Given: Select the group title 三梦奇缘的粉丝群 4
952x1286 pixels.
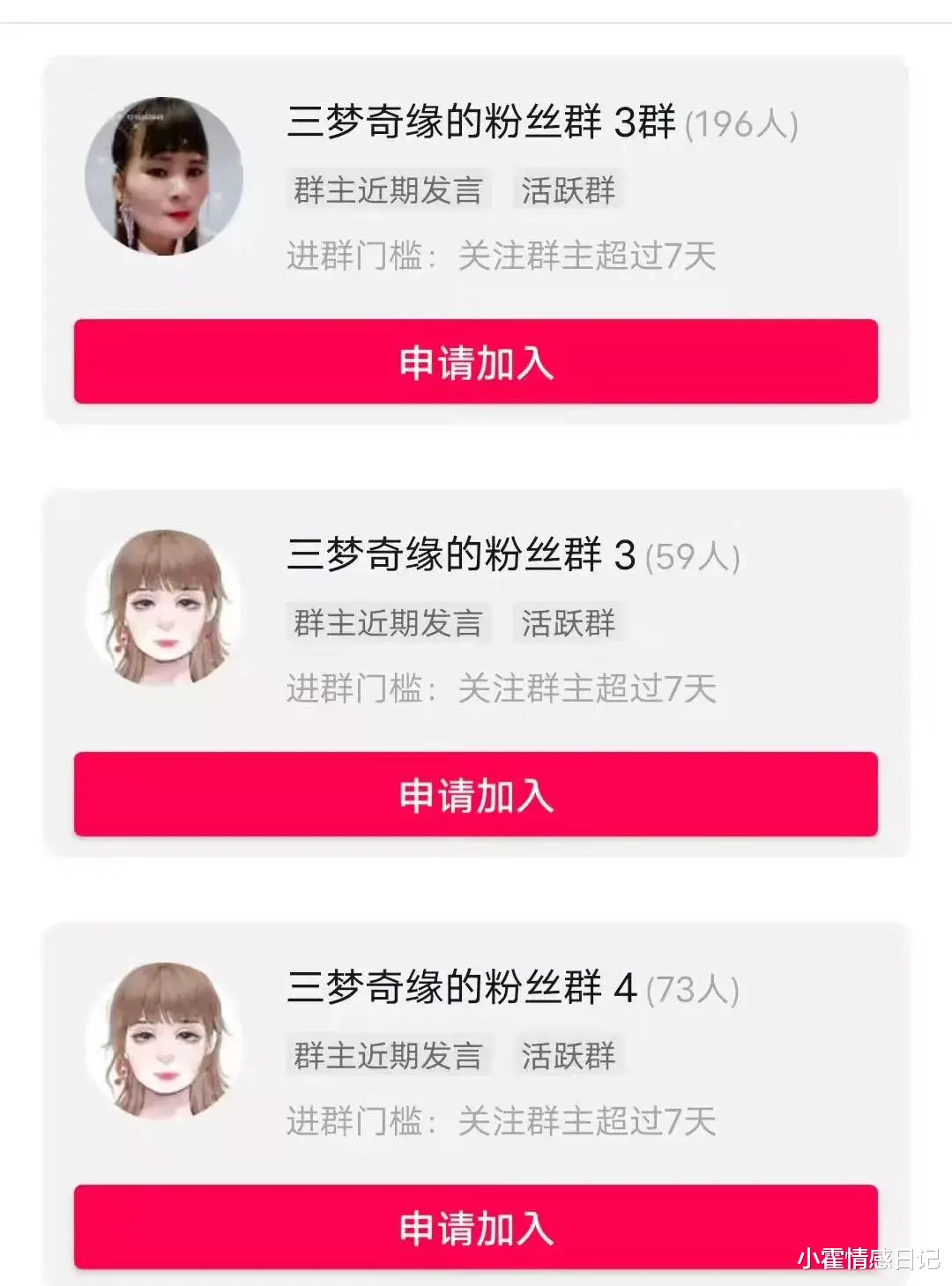Looking at the screenshot, I should (458, 987).
